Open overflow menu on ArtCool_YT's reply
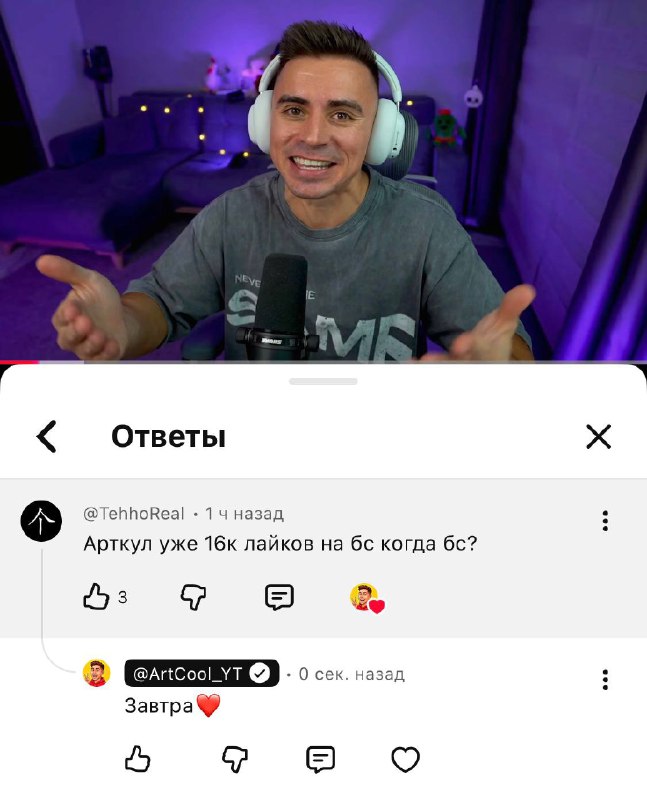The width and height of the screenshot is (647, 800). click(605, 680)
